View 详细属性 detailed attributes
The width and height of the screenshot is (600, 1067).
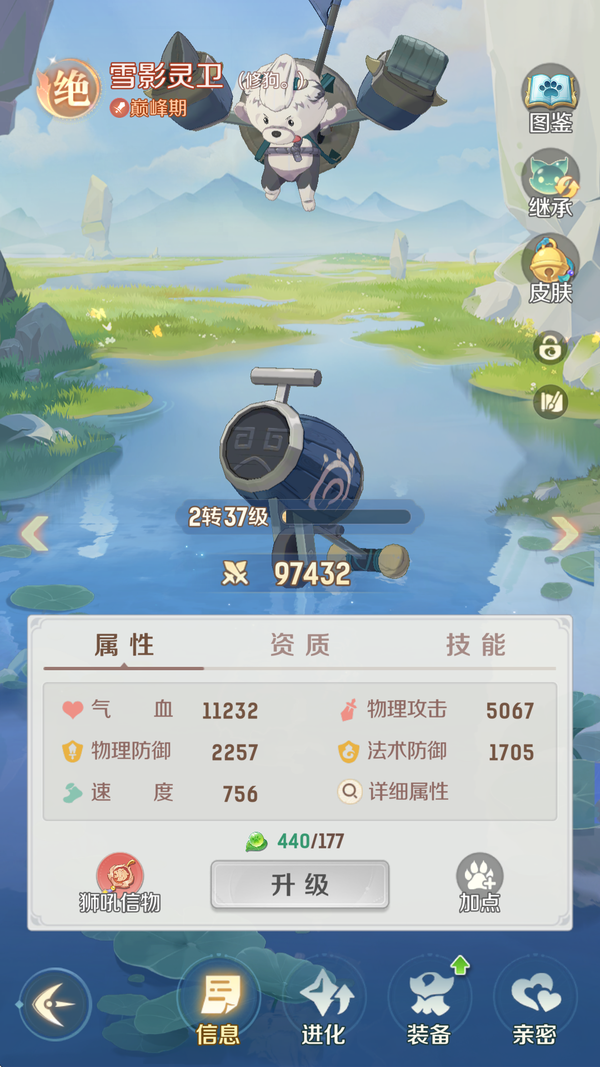396,792
